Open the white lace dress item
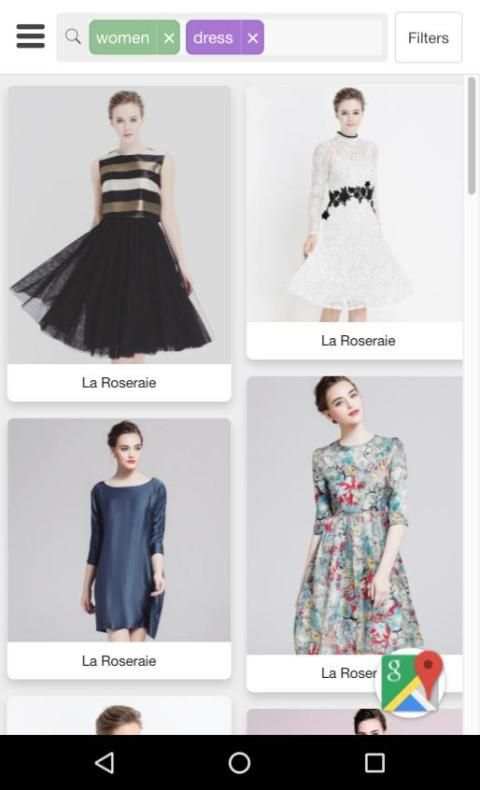This screenshot has height=790, width=480. pyautogui.click(x=355, y=222)
